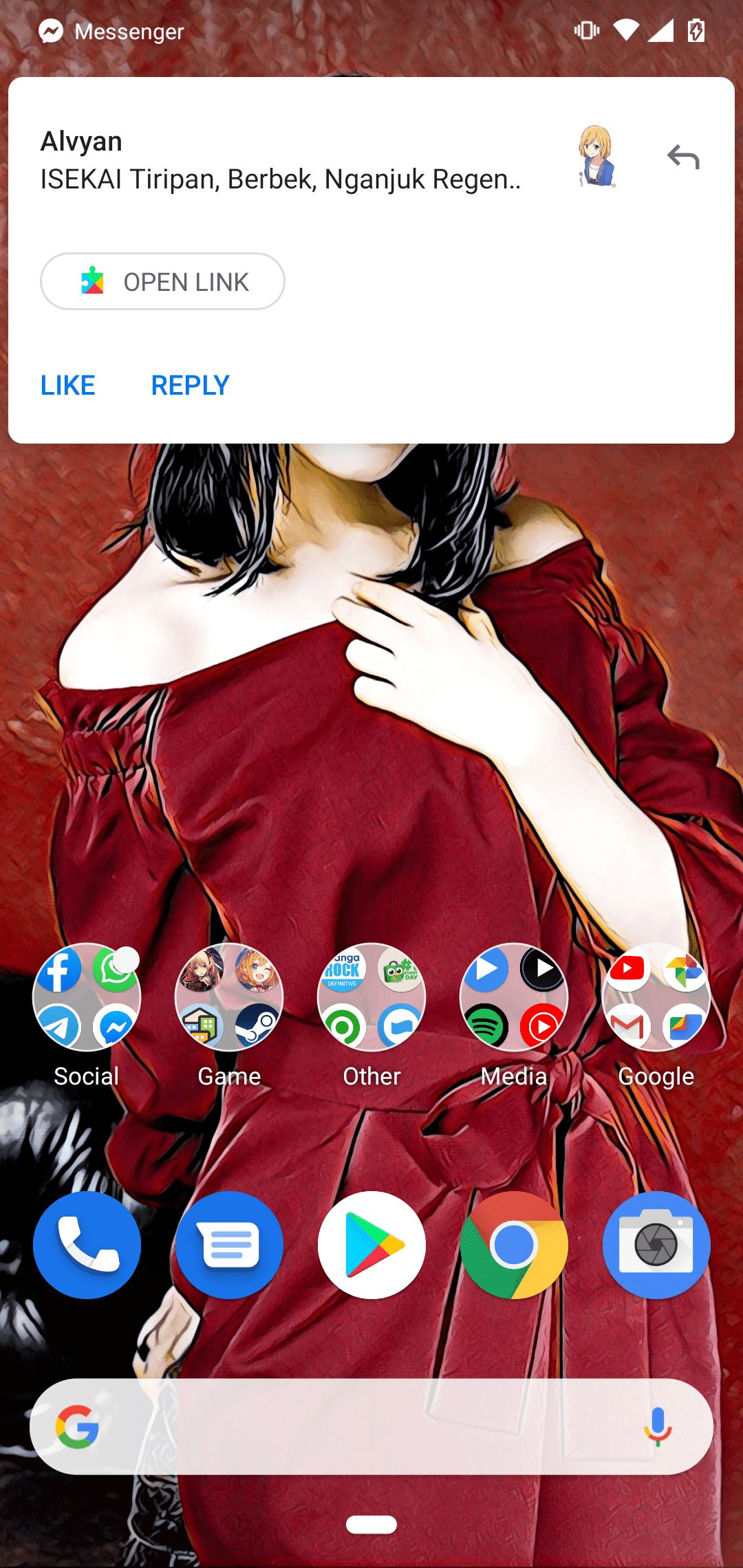The width and height of the screenshot is (743, 1568).
Task: Launch the Messages app
Action: (x=229, y=1245)
